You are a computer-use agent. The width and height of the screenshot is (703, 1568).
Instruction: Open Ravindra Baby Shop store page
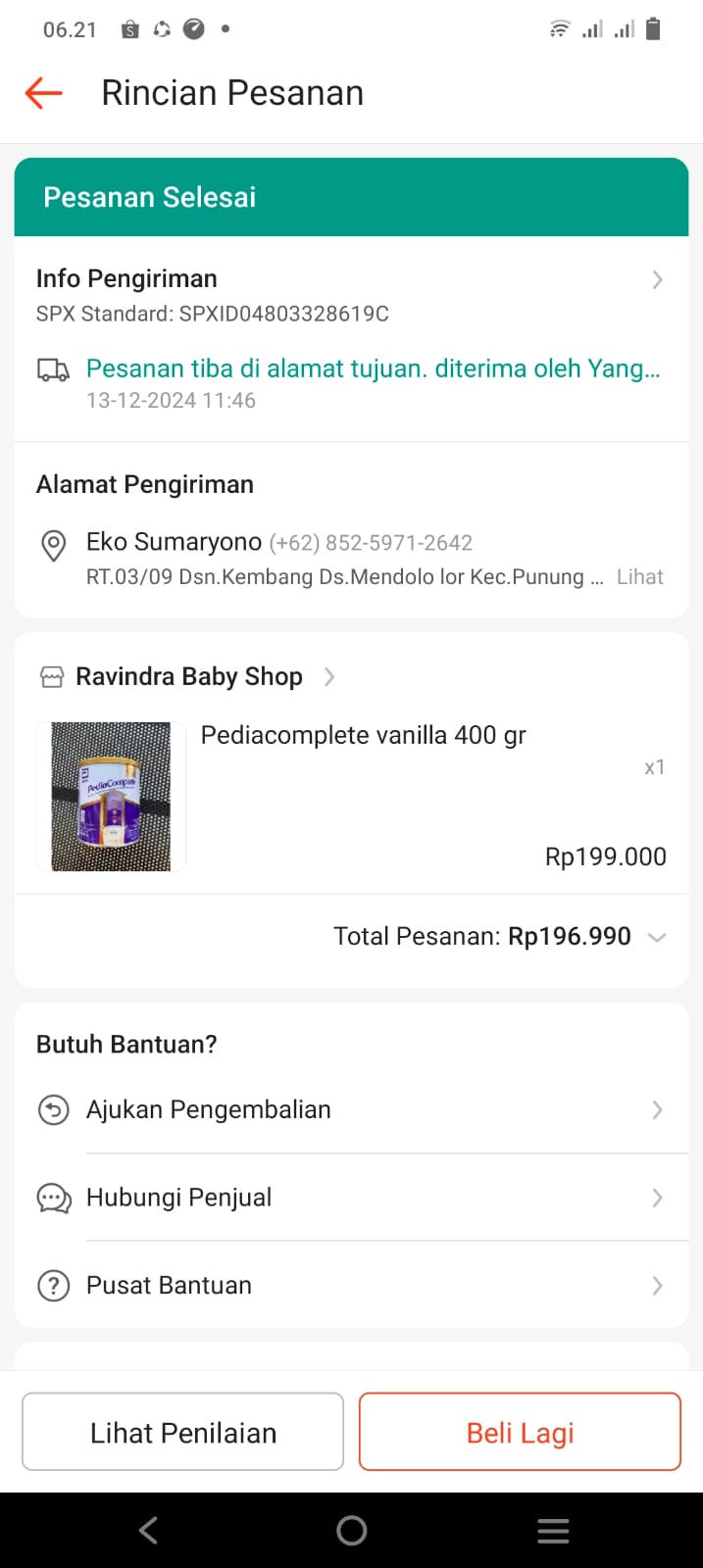(188, 676)
